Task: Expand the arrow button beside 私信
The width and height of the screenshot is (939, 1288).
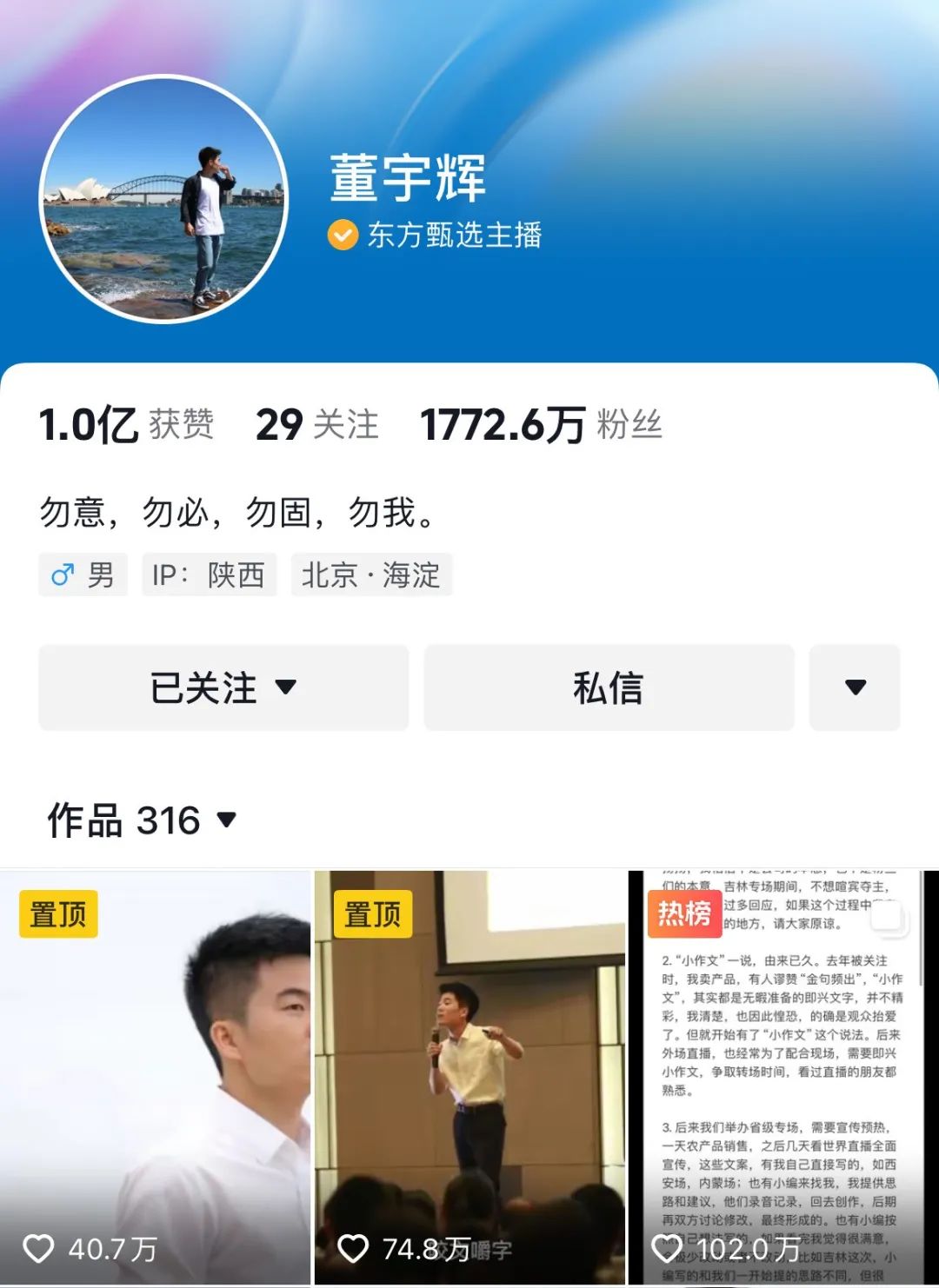Action: (x=855, y=687)
